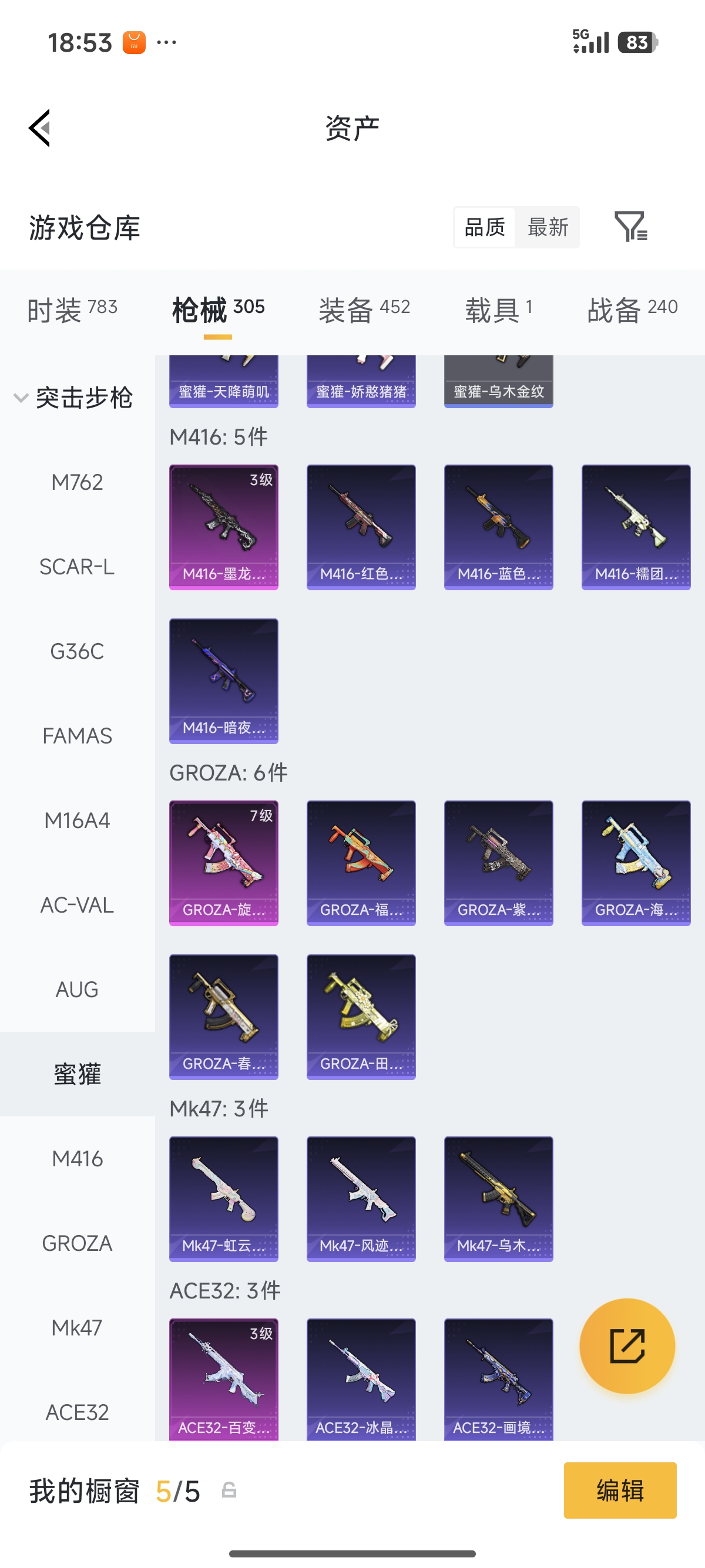Switch to the 战备 240 tab
This screenshot has height=1568, width=705.
tap(632, 310)
